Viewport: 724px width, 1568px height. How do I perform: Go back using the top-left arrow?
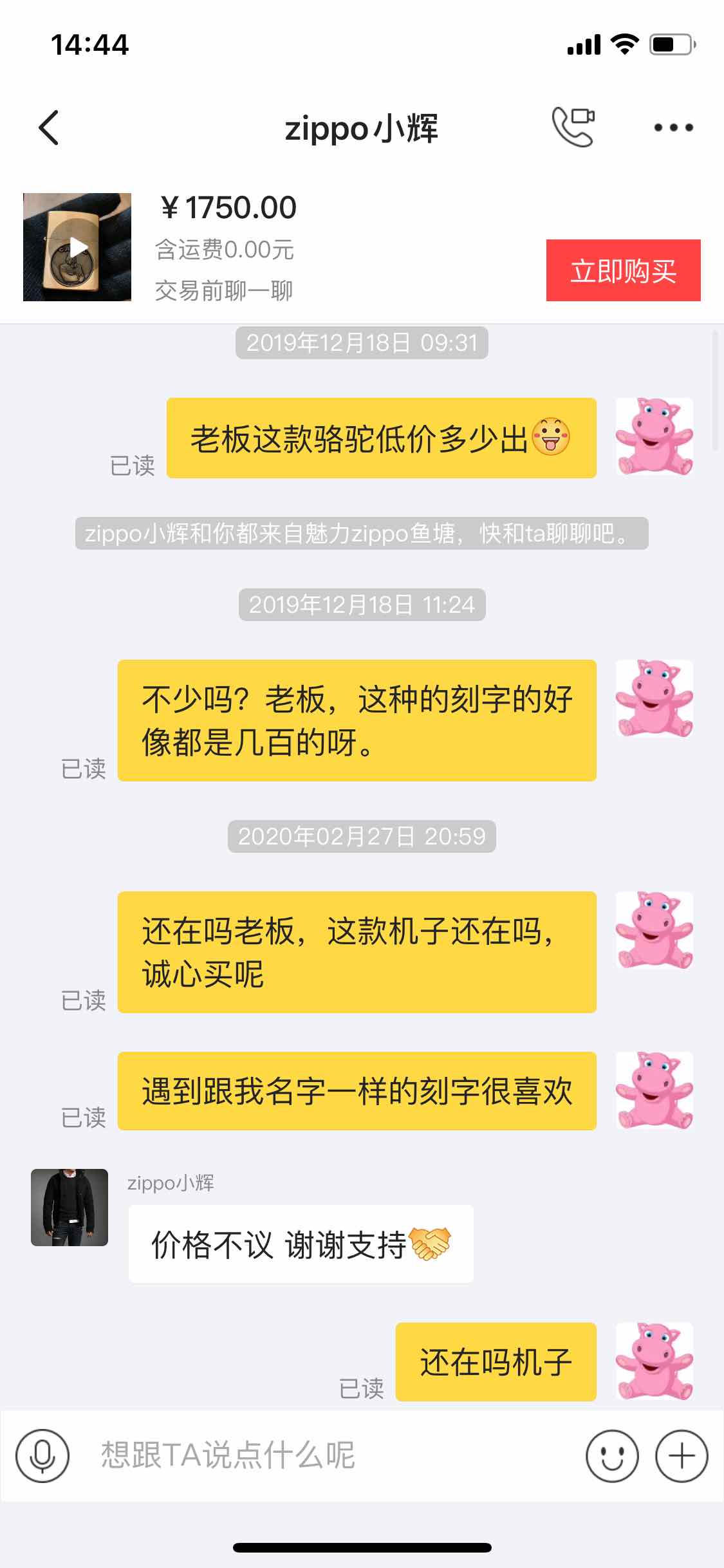click(x=49, y=127)
